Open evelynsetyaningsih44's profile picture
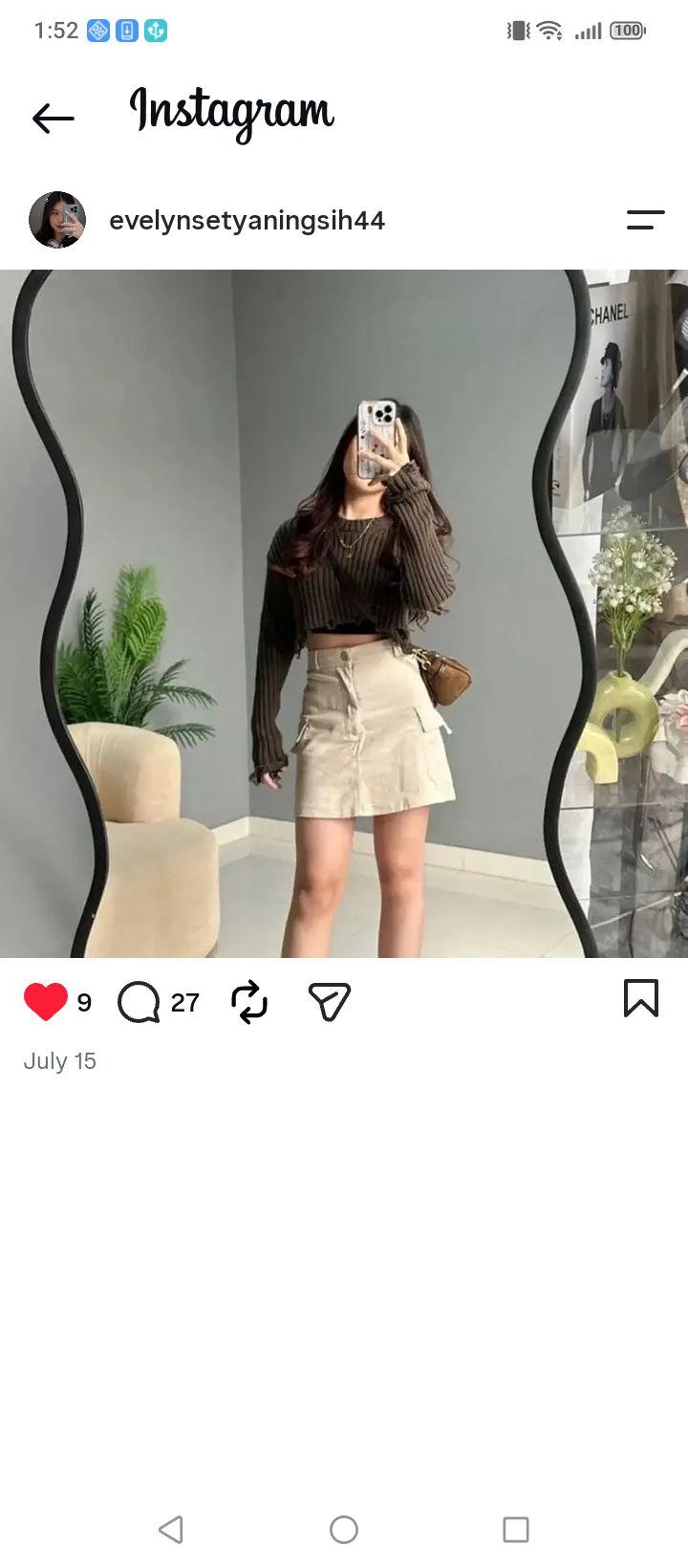This screenshot has width=688, height=1568. point(57,220)
